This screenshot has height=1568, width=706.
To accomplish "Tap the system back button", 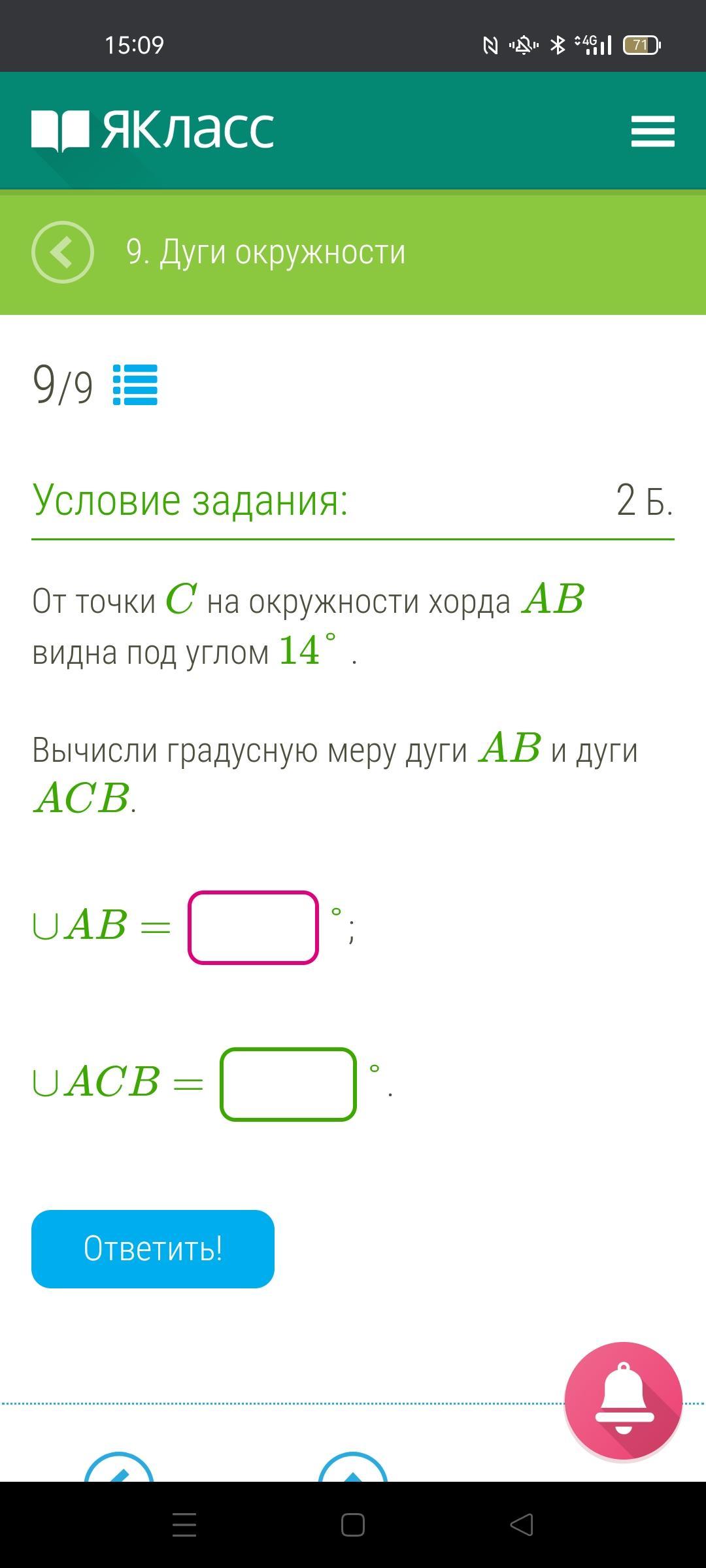I will 521,1525.
